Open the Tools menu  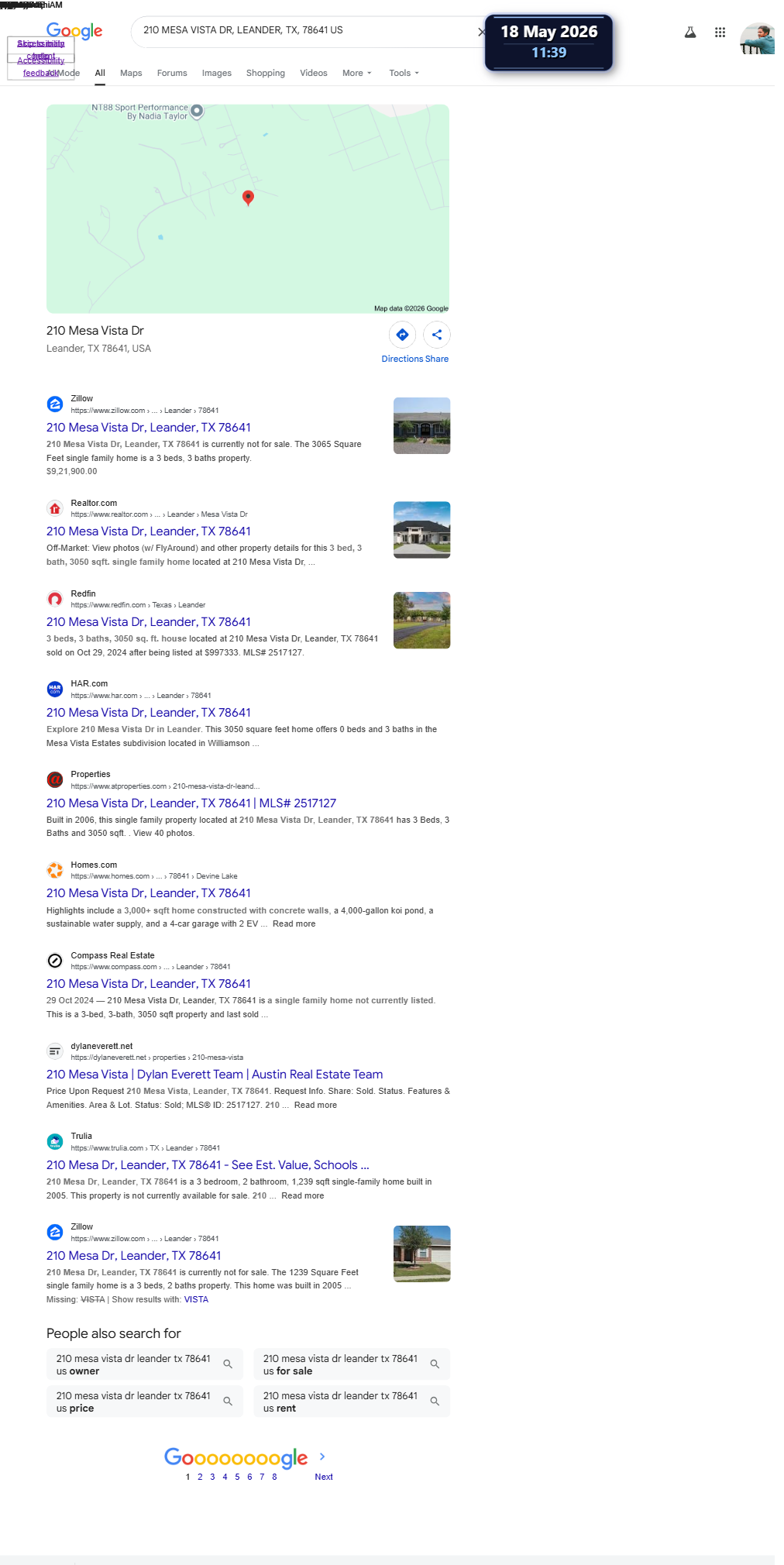404,73
